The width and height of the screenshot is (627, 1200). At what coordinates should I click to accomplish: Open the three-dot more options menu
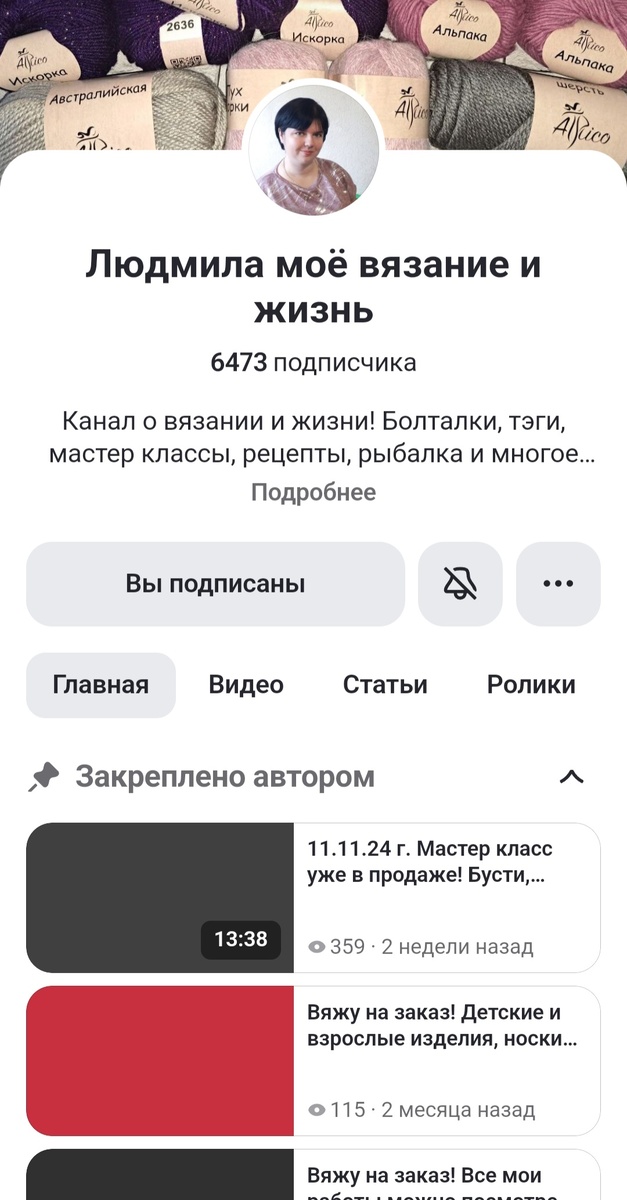pos(558,584)
